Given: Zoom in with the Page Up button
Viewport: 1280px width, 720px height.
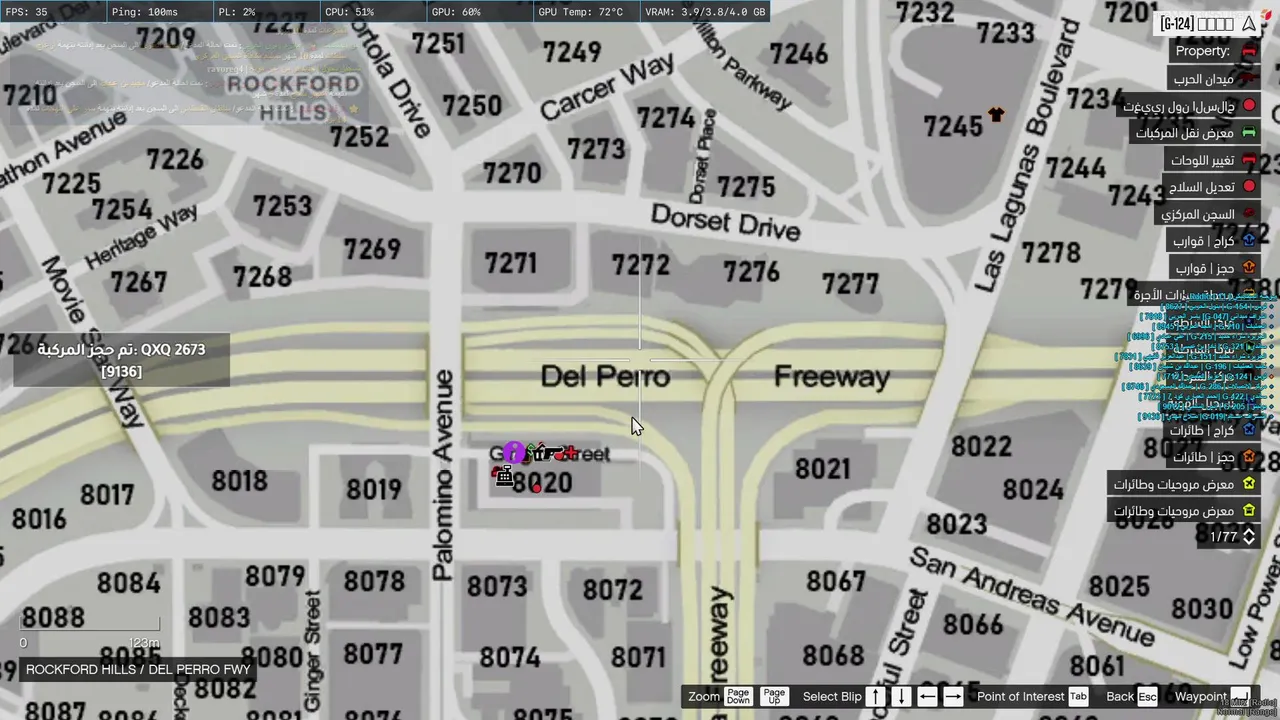Looking at the screenshot, I should click(774, 697).
